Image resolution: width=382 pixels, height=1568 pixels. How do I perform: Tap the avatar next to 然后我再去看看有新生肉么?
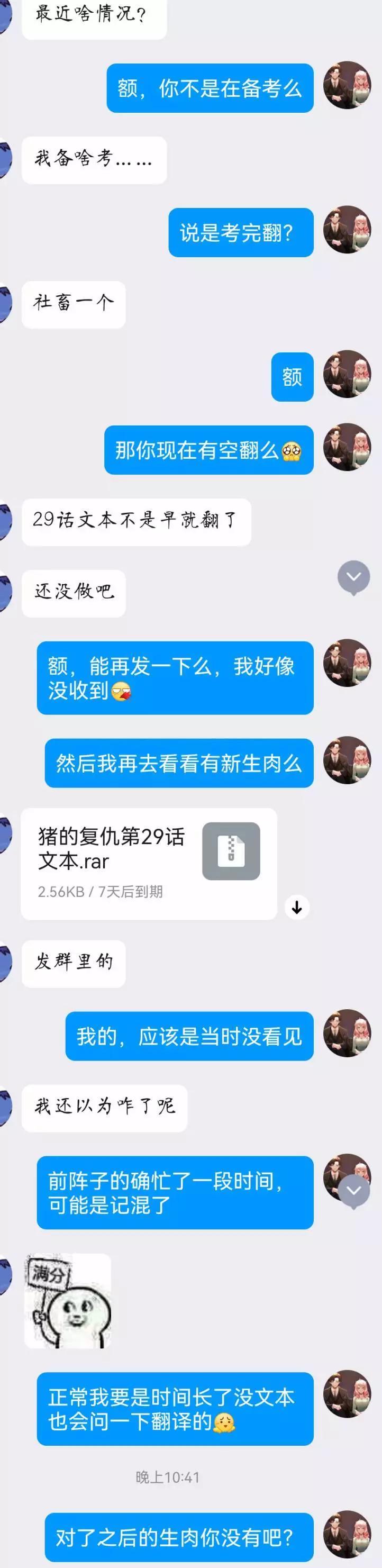[347, 760]
